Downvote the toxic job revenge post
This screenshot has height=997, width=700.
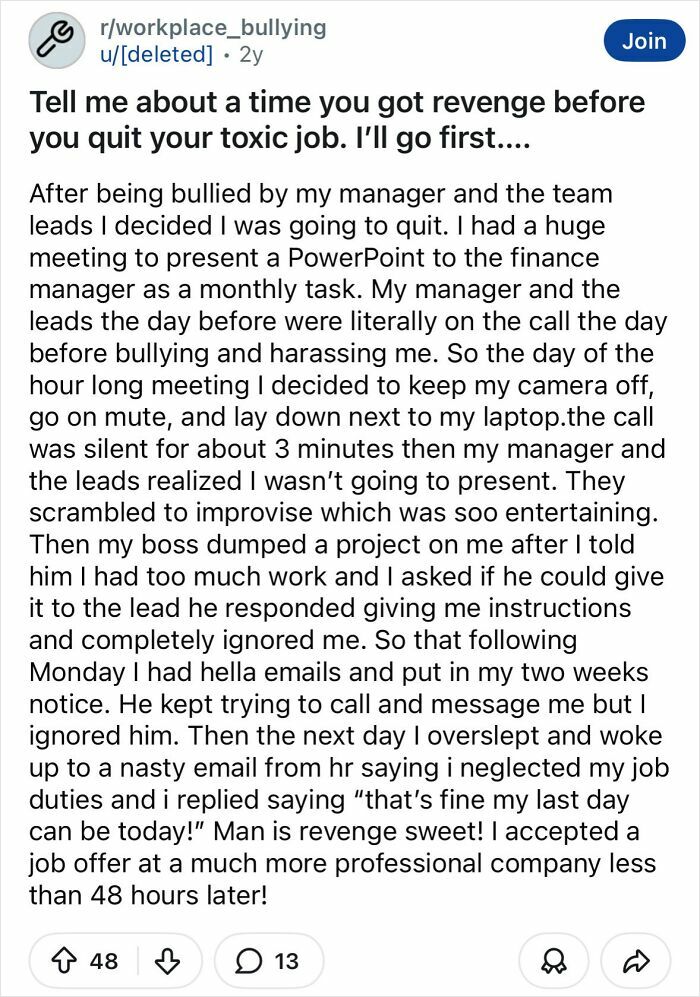[166, 961]
